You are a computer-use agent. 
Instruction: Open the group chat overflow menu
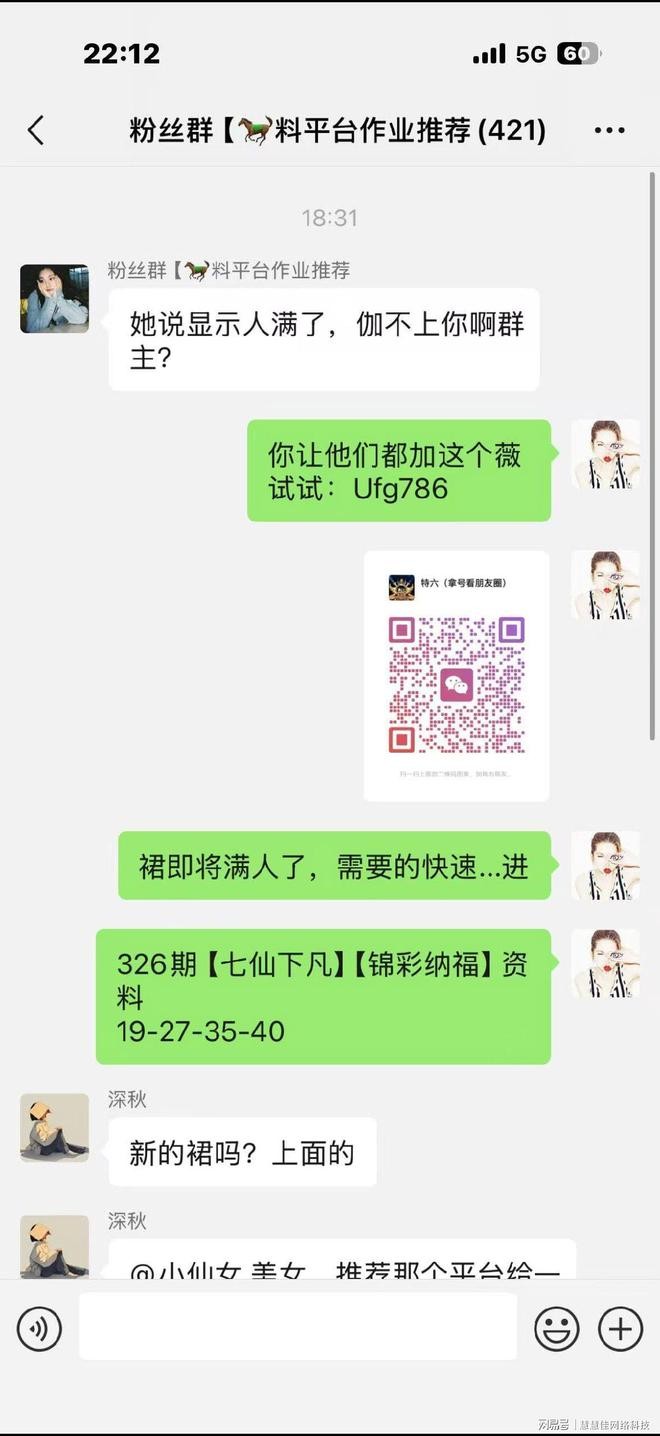(609, 130)
